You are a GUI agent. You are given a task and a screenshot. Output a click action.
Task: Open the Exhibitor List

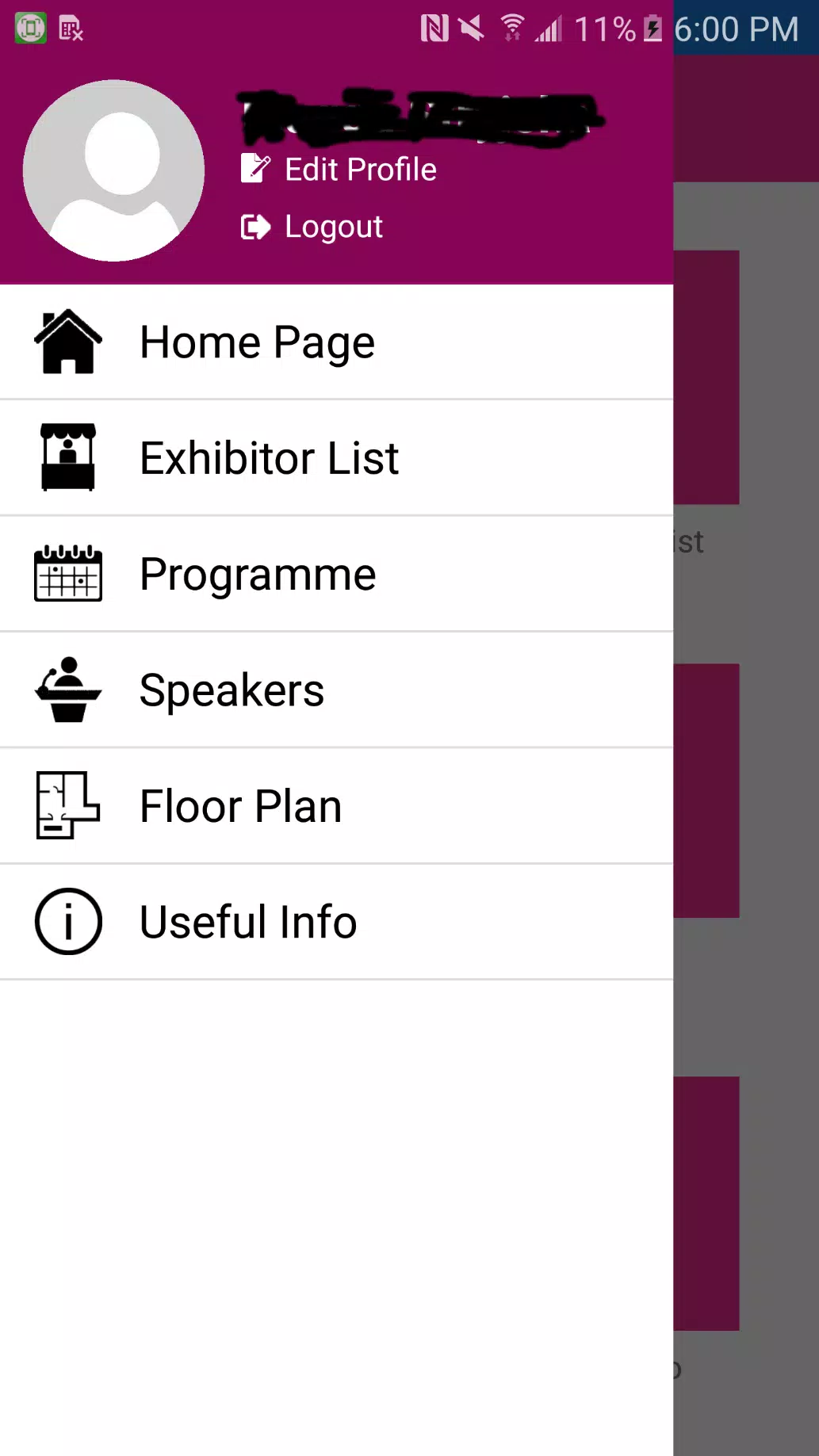pyautogui.click(x=336, y=458)
